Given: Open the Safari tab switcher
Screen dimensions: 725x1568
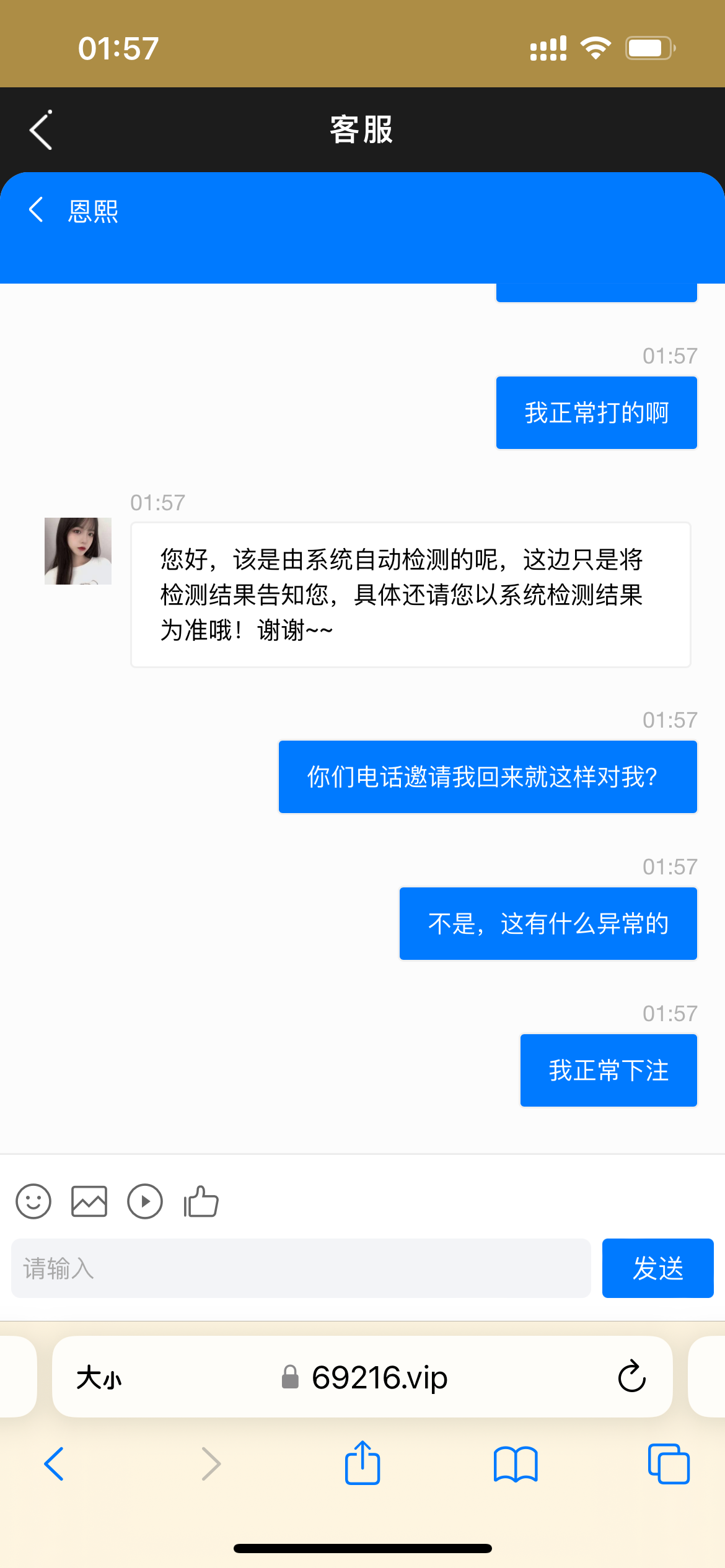Looking at the screenshot, I should pos(669,1464).
